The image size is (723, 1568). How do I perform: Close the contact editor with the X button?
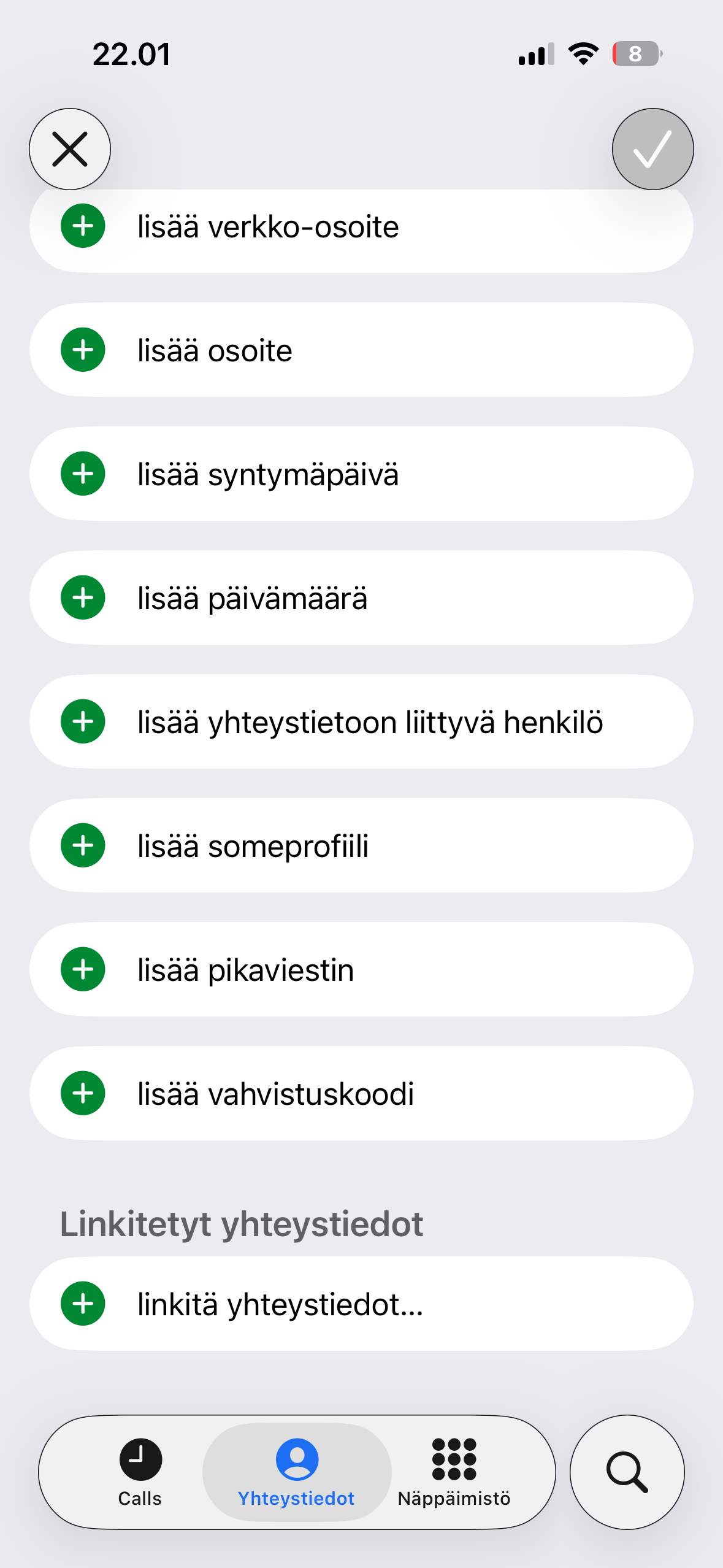[70, 149]
